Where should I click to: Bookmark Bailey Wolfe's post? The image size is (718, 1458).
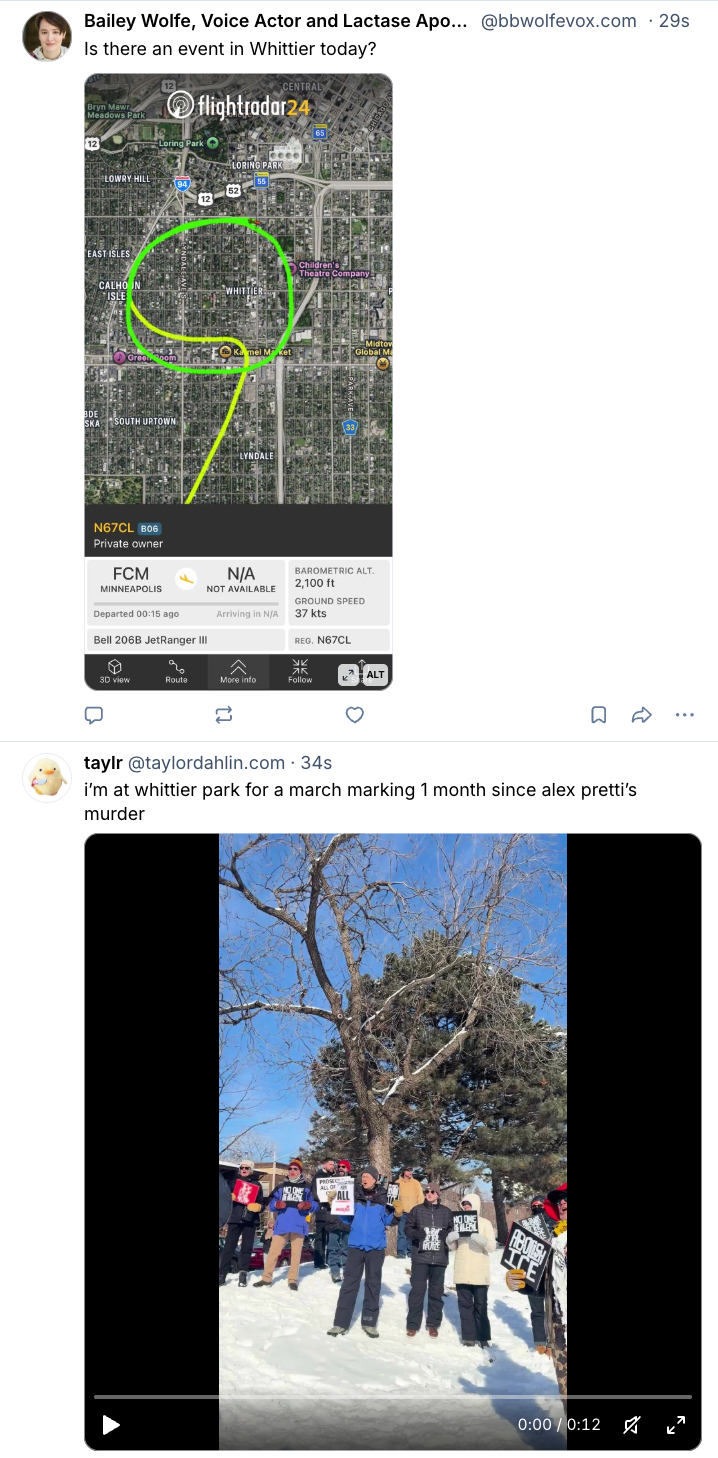pos(598,715)
